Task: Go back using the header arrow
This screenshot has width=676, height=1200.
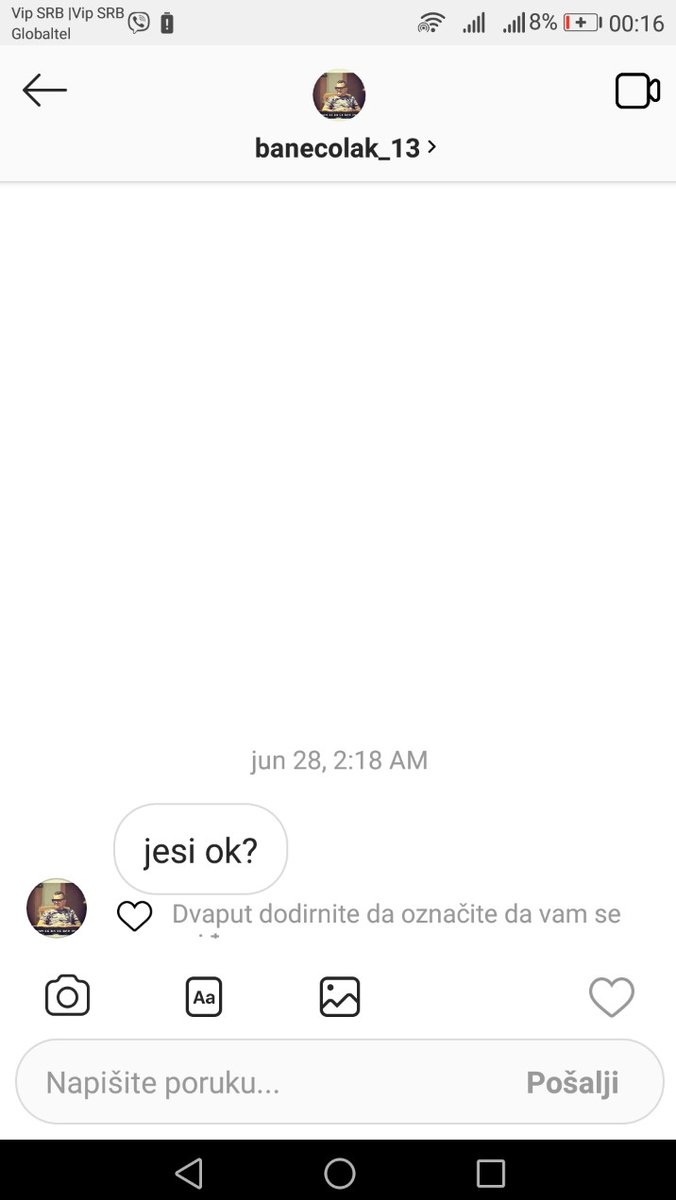Action: tap(45, 91)
